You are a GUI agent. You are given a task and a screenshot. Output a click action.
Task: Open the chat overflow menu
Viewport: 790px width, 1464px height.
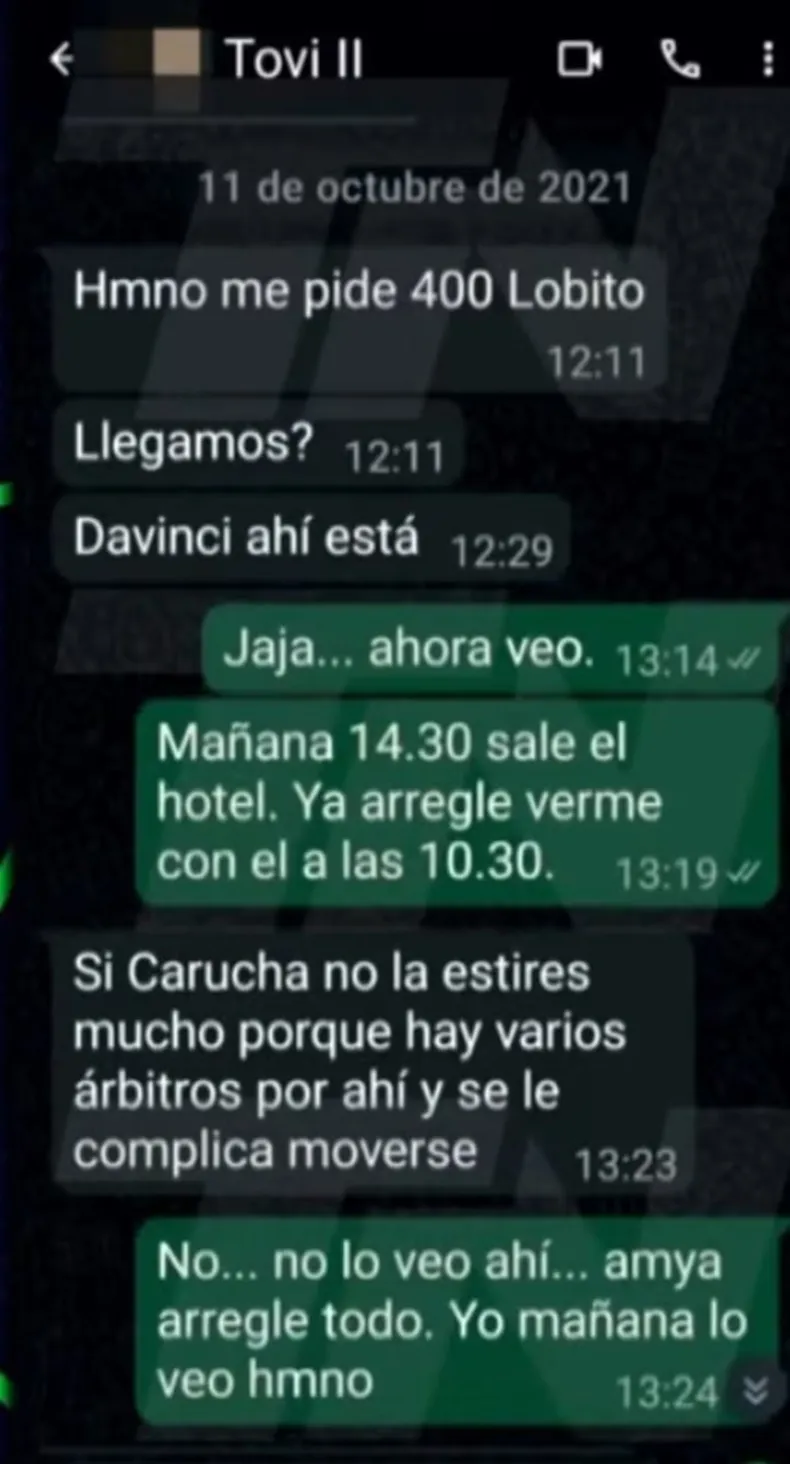click(768, 60)
